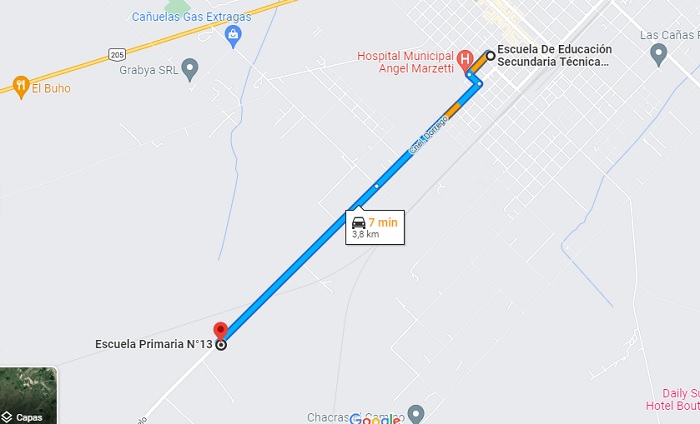700x424 pixels.
Task: Select Escuela De Educación Secundaria Técnica origin
Action: pos(490,55)
